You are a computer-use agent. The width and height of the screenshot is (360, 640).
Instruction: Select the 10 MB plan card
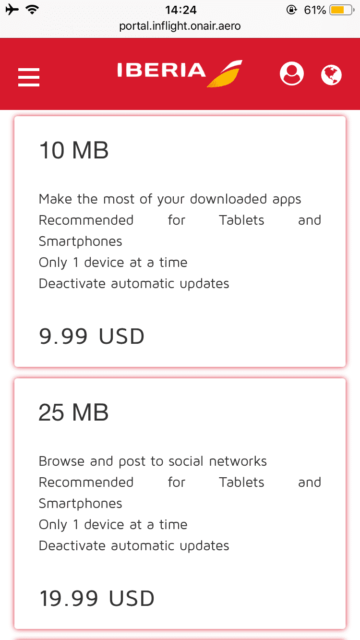pos(180,242)
